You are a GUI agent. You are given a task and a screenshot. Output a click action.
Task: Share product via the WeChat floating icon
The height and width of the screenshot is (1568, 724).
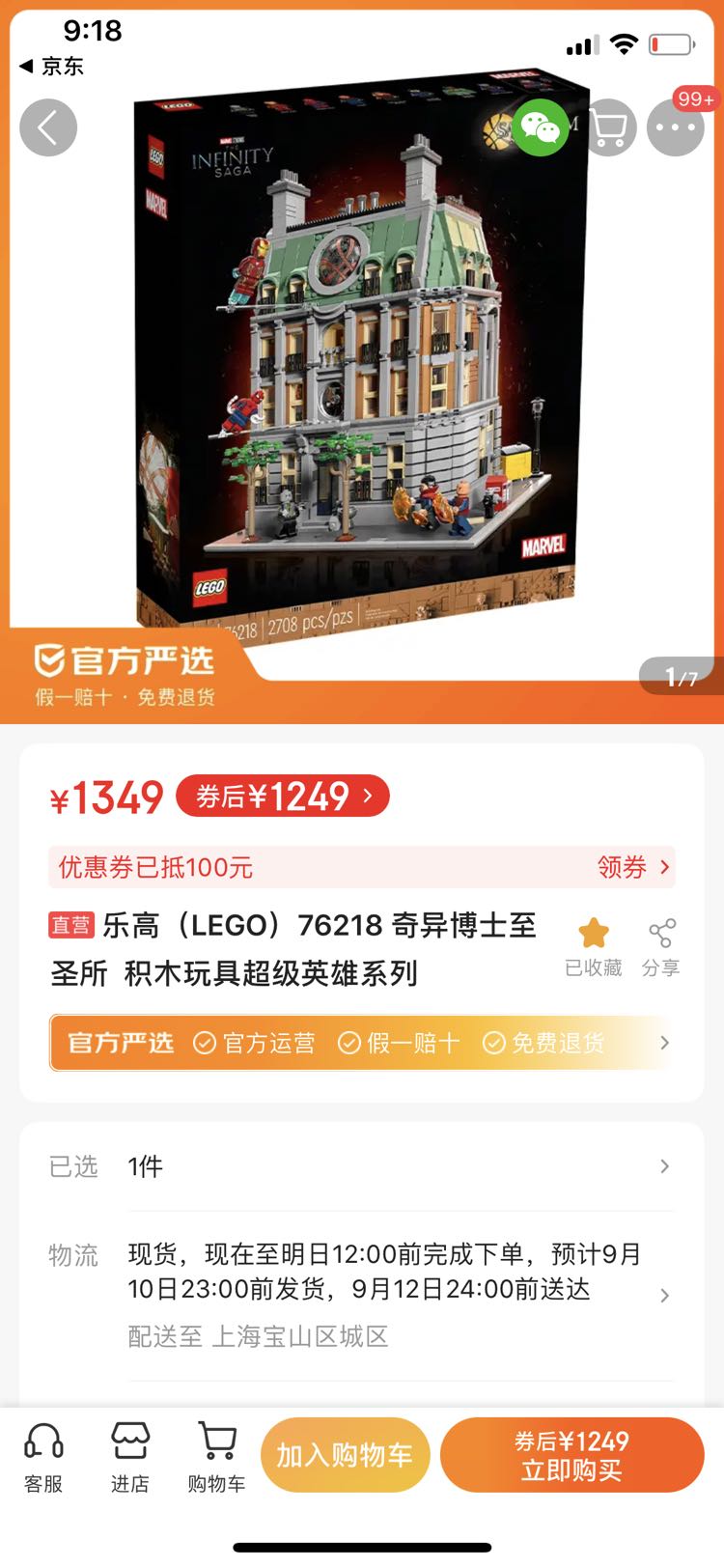coord(542,126)
